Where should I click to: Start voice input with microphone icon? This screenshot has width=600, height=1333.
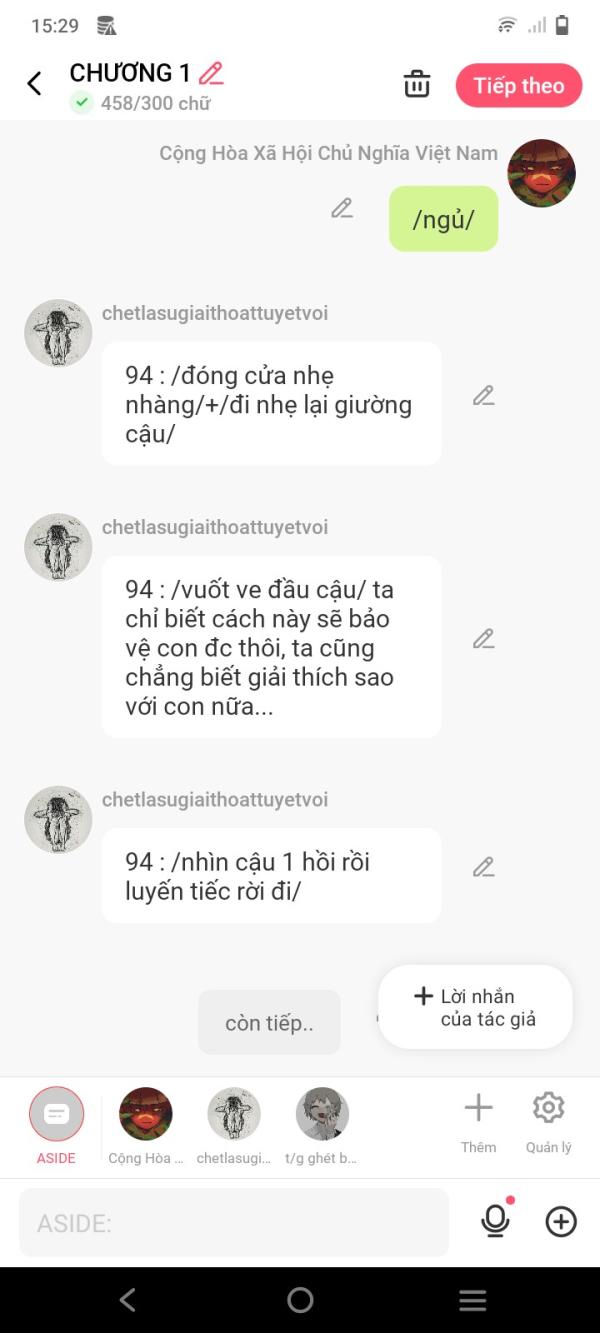pos(496,1221)
